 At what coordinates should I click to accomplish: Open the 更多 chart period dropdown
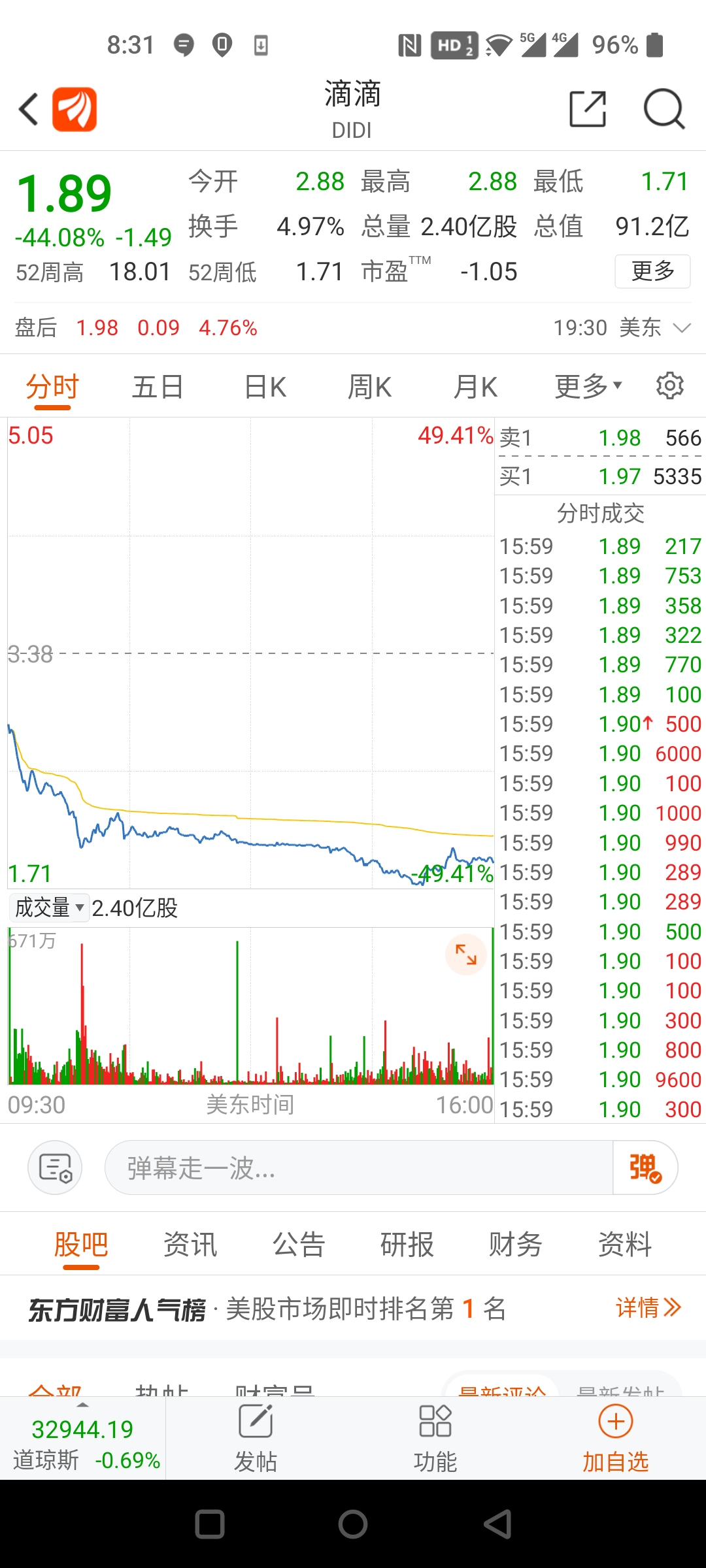click(x=588, y=387)
